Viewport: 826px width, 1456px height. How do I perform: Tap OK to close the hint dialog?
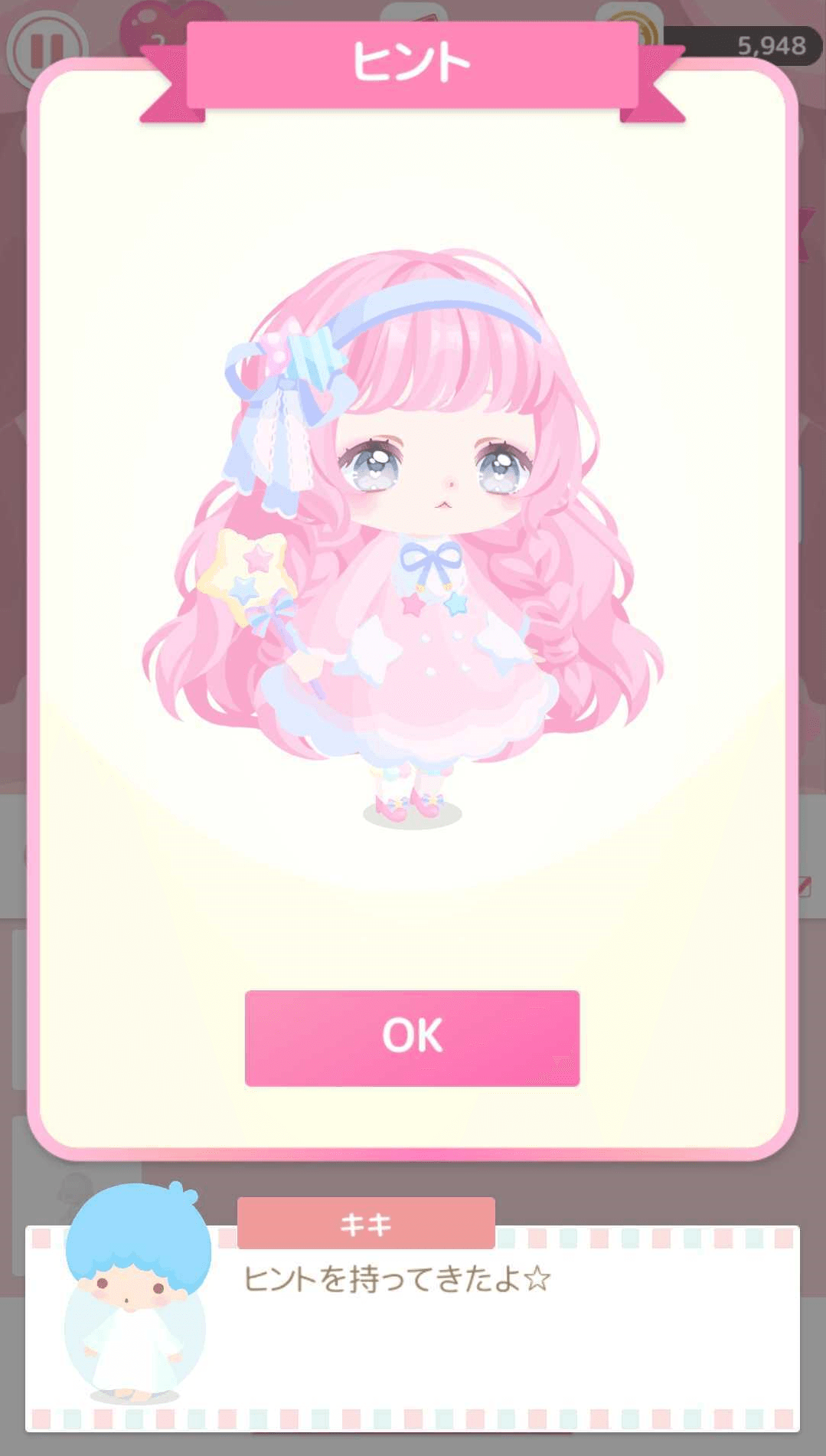coord(412,1037)
